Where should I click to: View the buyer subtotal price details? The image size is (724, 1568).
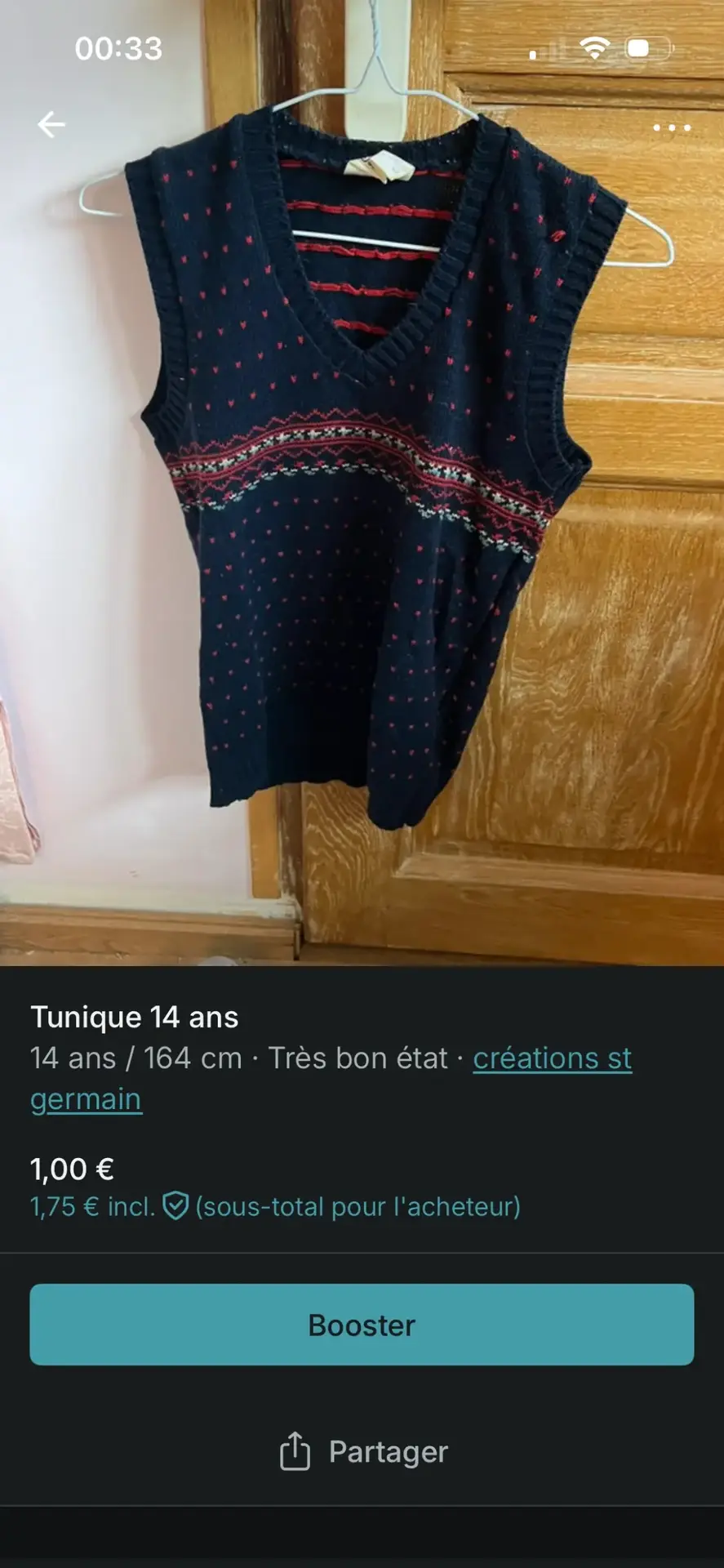(x=275, y=1206)
